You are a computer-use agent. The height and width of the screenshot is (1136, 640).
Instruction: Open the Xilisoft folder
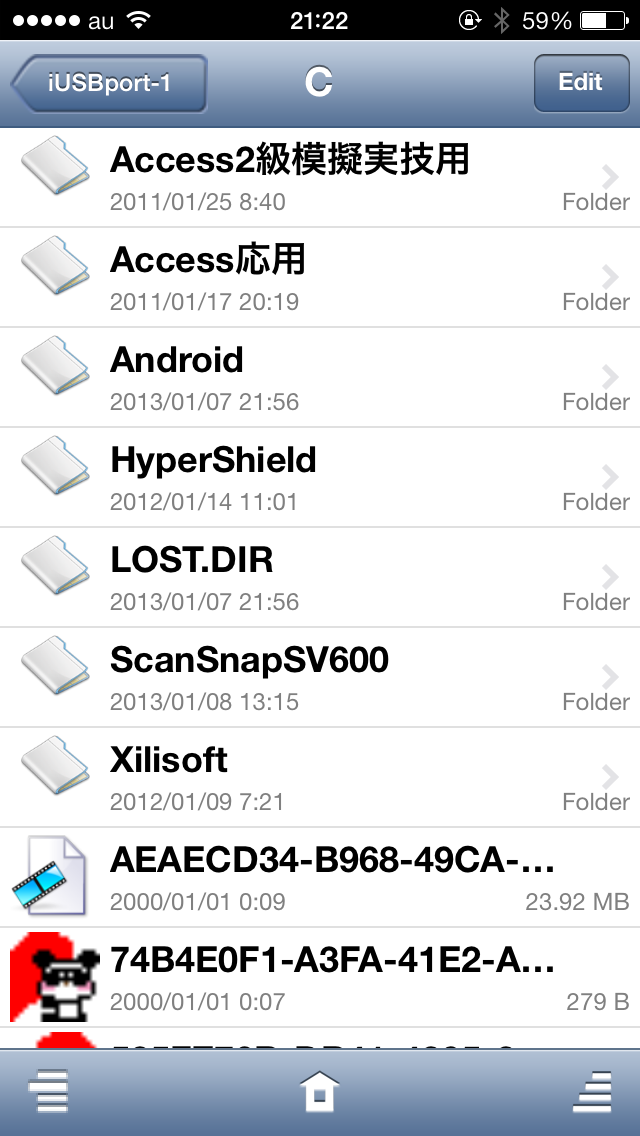[320, 777]
